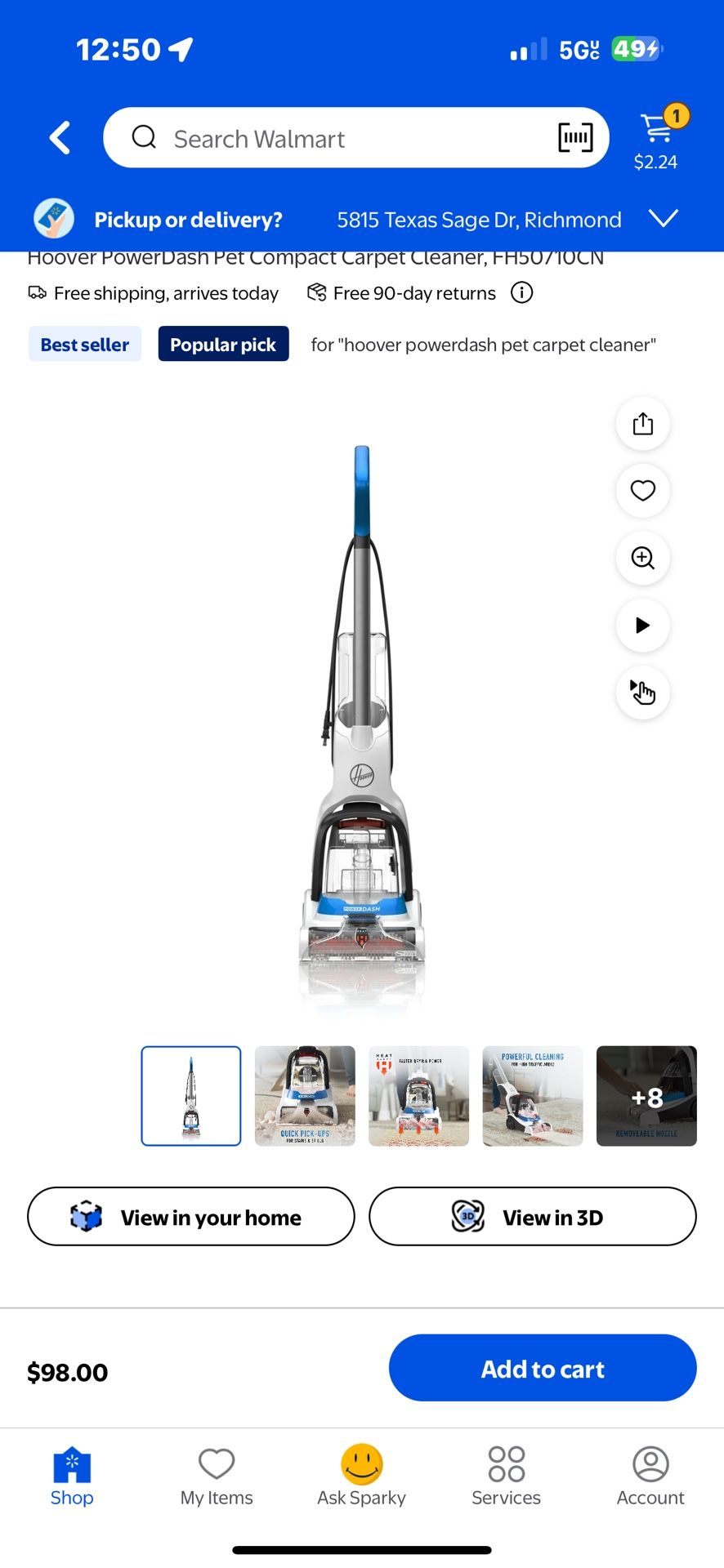Add the carpet cleaner to cart

[543, 1369]
